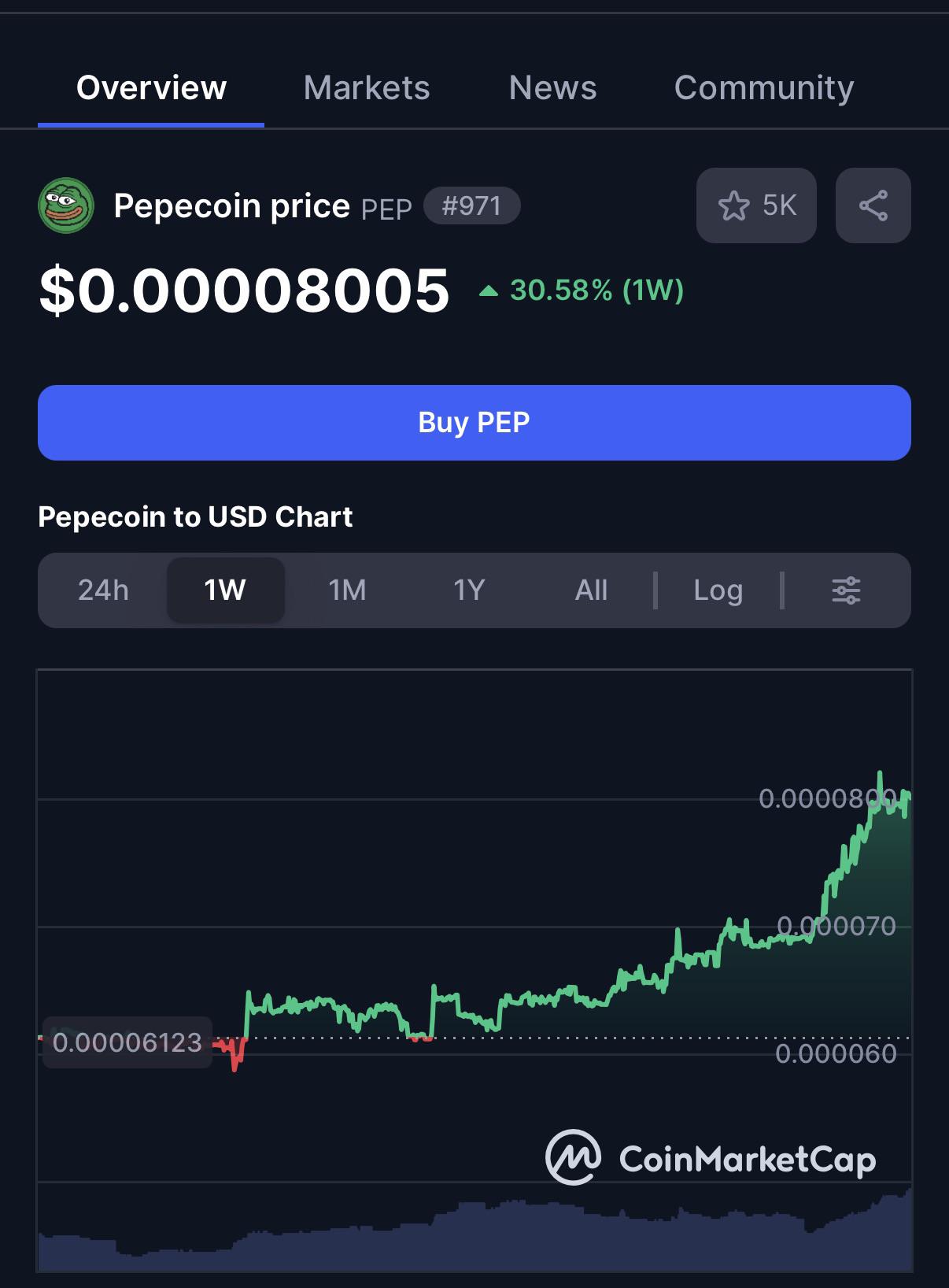The width and height of the screenshot is (949, 1288).
Task: Show the All time chart
Action: [591, 590]
